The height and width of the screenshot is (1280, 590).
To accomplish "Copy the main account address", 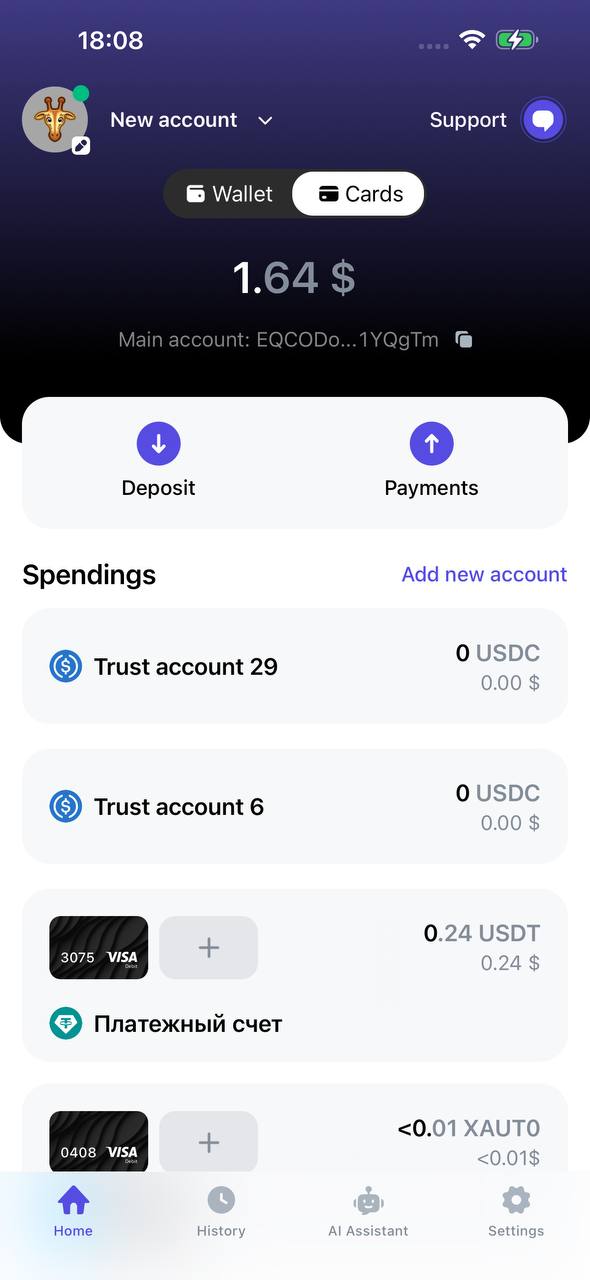I will 463,340.
